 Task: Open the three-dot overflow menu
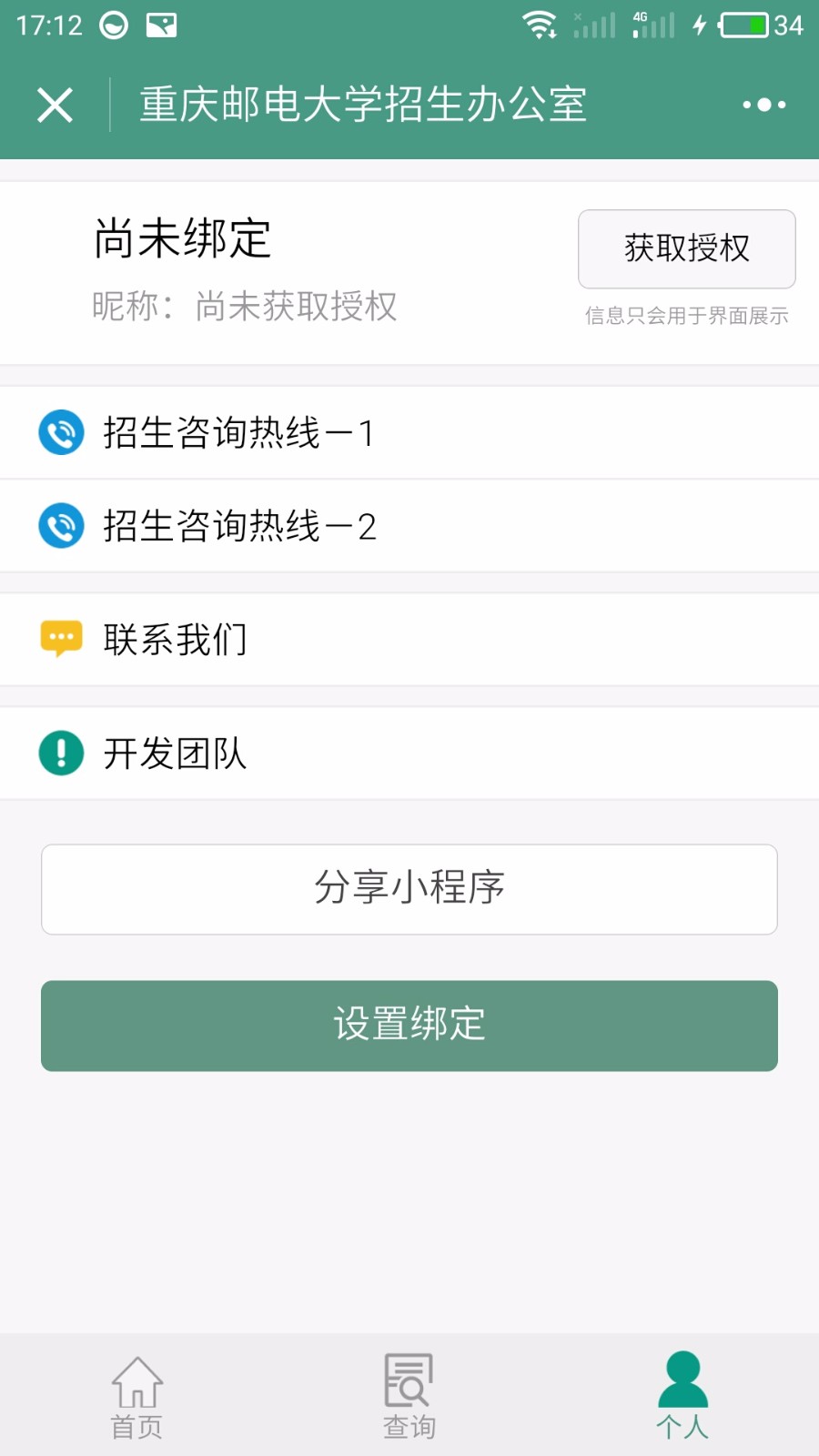click(x=763, y=105)
